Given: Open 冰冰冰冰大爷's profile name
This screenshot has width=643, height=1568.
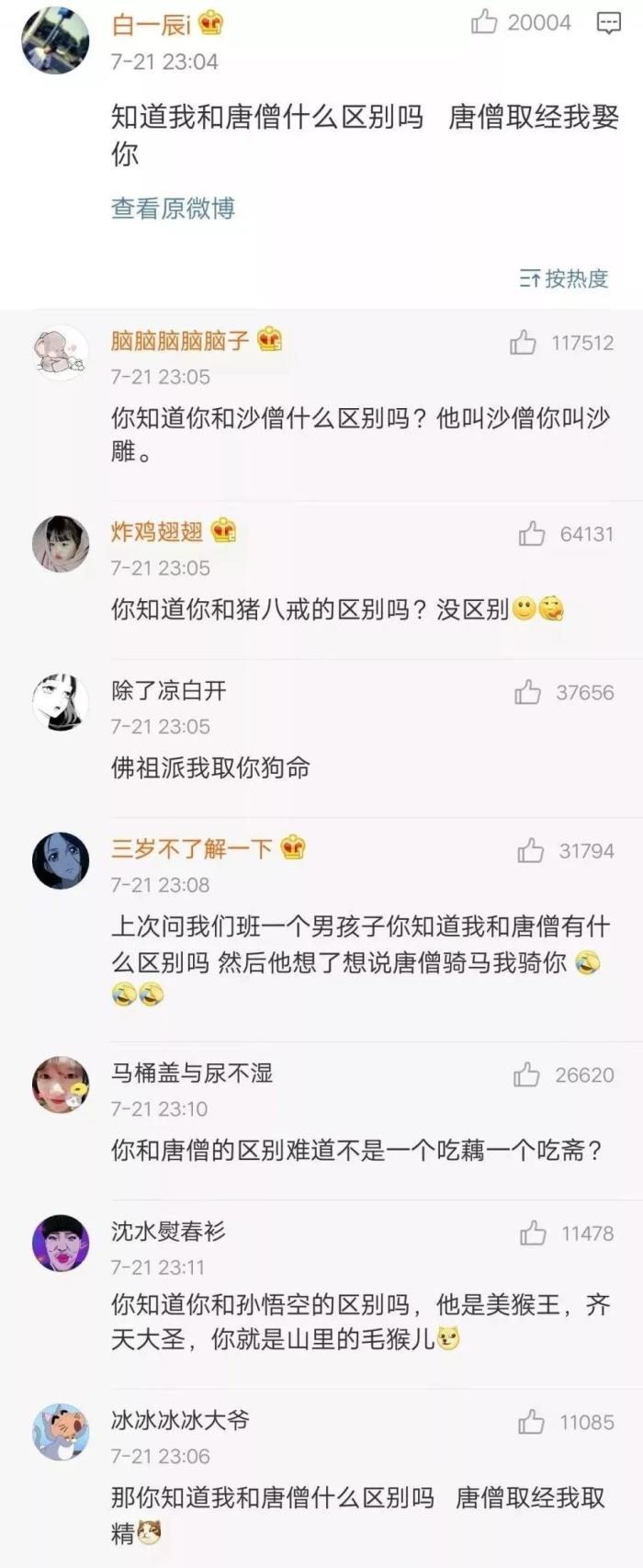Looking at the screenshot, I should [x=179, y=1420].
